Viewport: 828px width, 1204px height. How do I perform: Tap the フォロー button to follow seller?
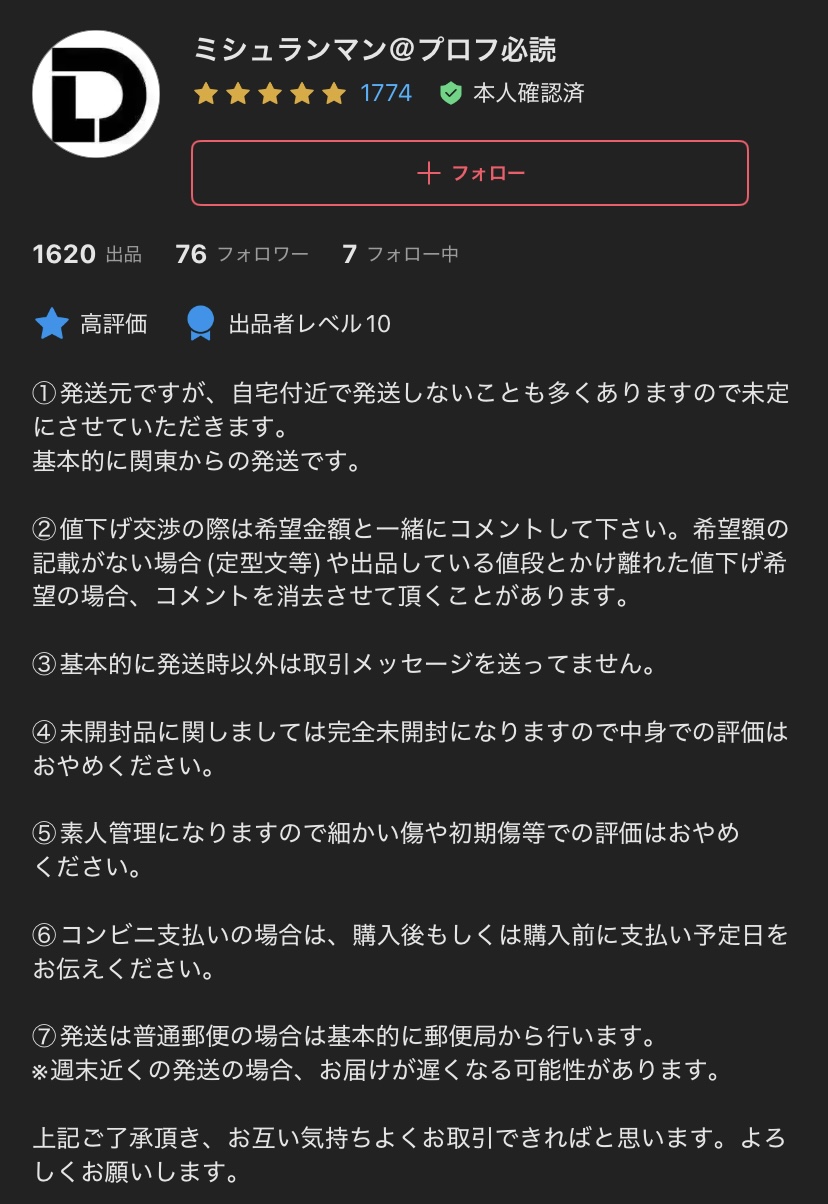[469, 173]
